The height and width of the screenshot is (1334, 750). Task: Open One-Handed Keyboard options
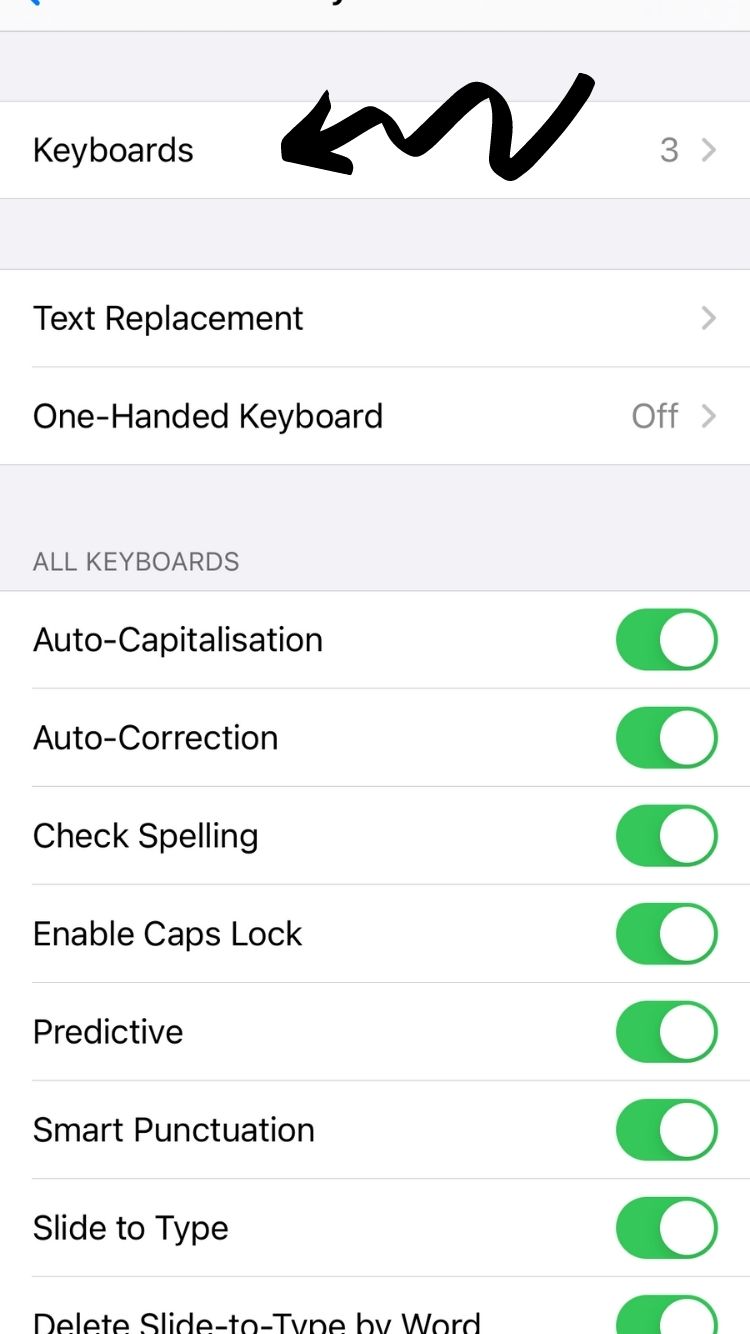pyautogui.click(x=208, y=416)
